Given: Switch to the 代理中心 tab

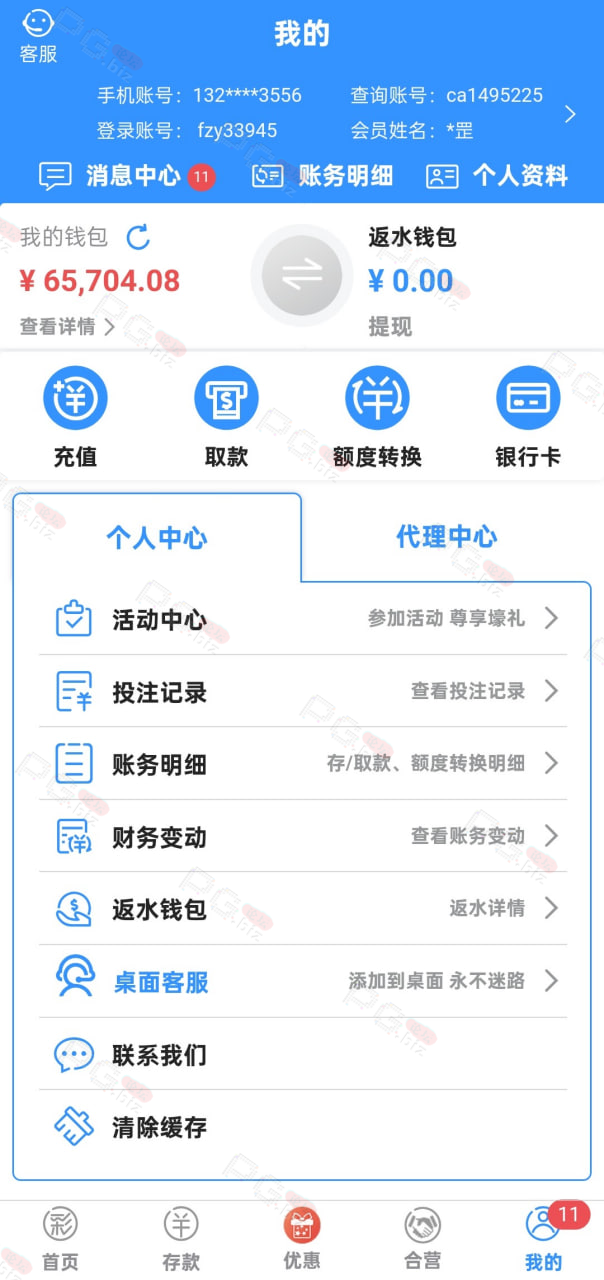Looking at the screenshot, I should pyautogui.click(x=446, y=537).
